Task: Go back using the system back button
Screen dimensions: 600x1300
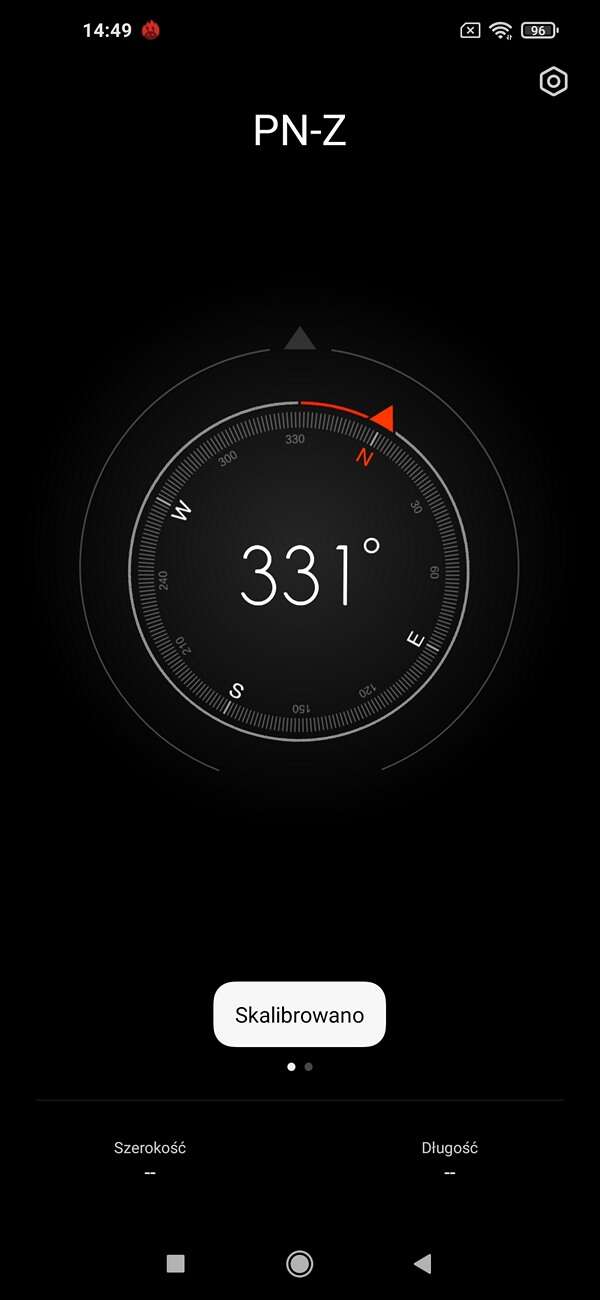Action: pyautogui.click(x=422, y=1264)
